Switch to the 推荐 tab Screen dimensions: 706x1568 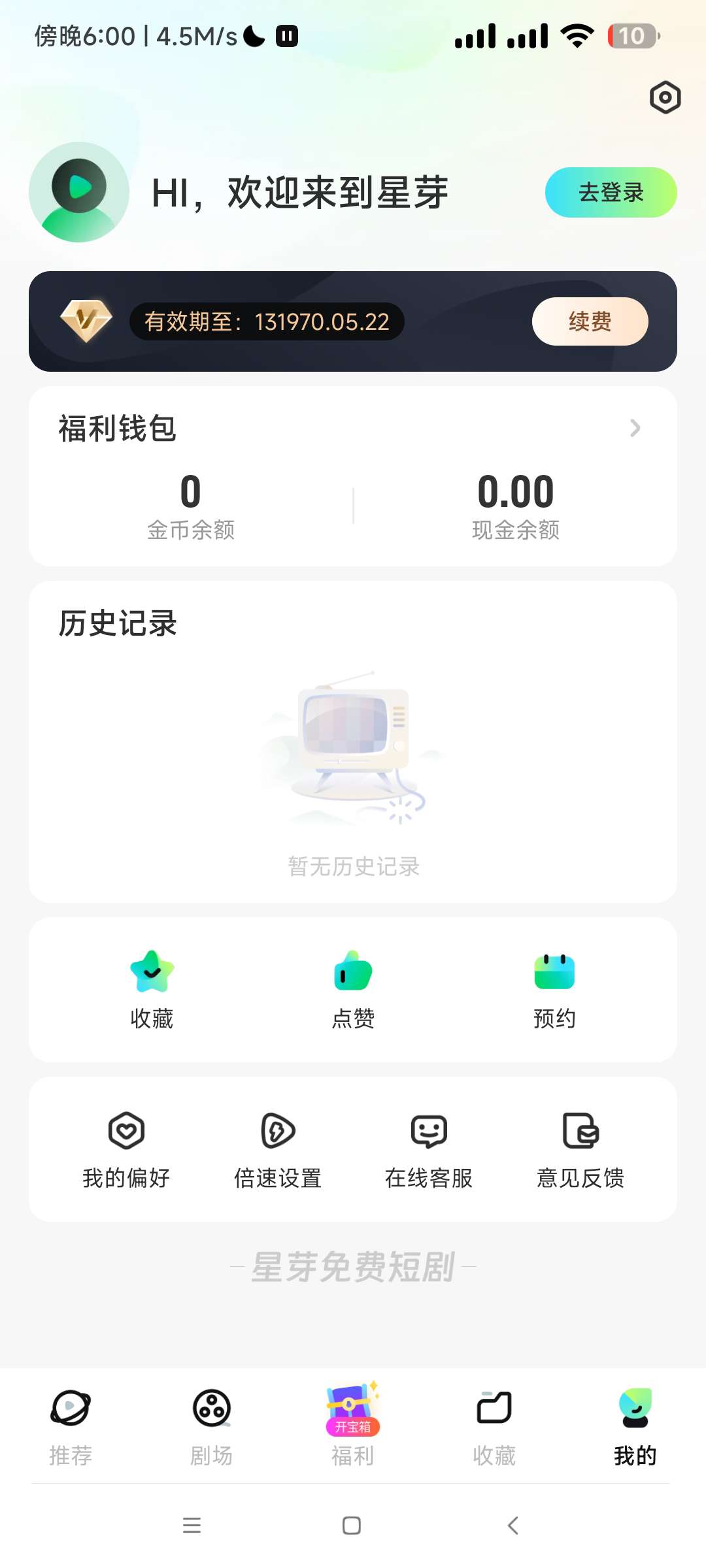tap(71, 1426)
